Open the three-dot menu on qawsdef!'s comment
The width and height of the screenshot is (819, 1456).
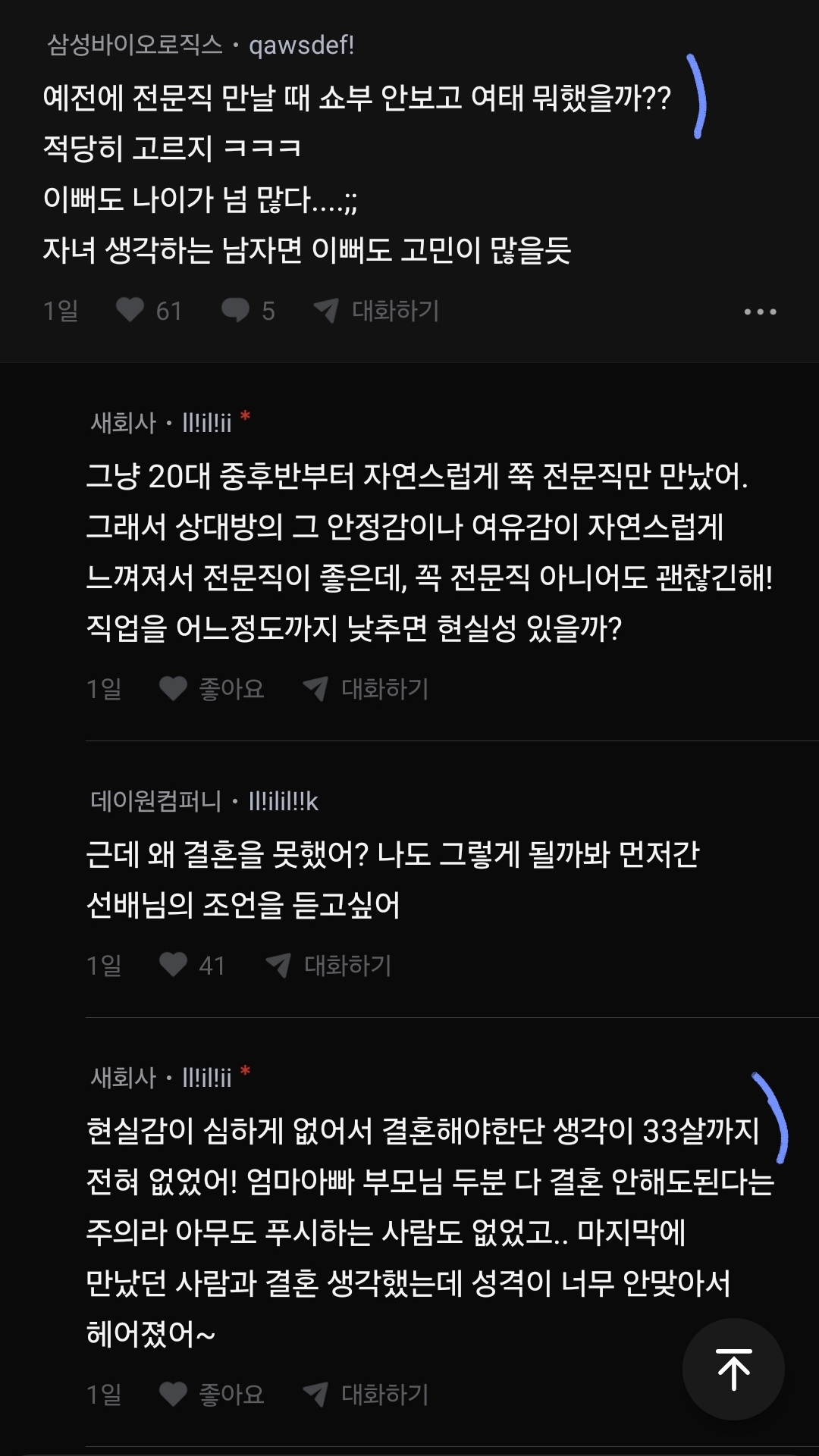[x=760, y=312]
